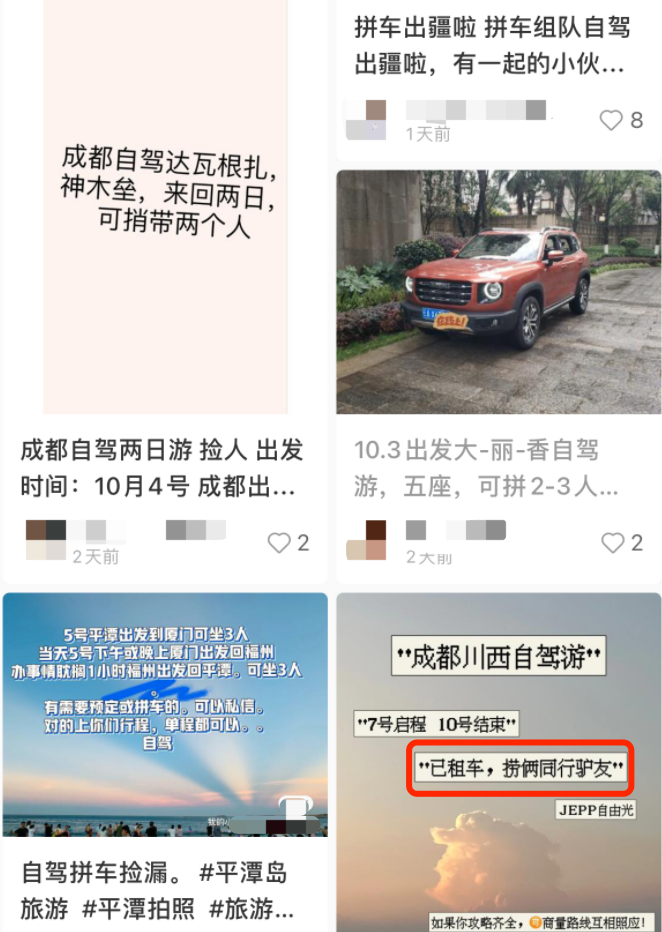Open the orange SUV post photo
This screenshot has width=662, height=932.
(498, 291)
